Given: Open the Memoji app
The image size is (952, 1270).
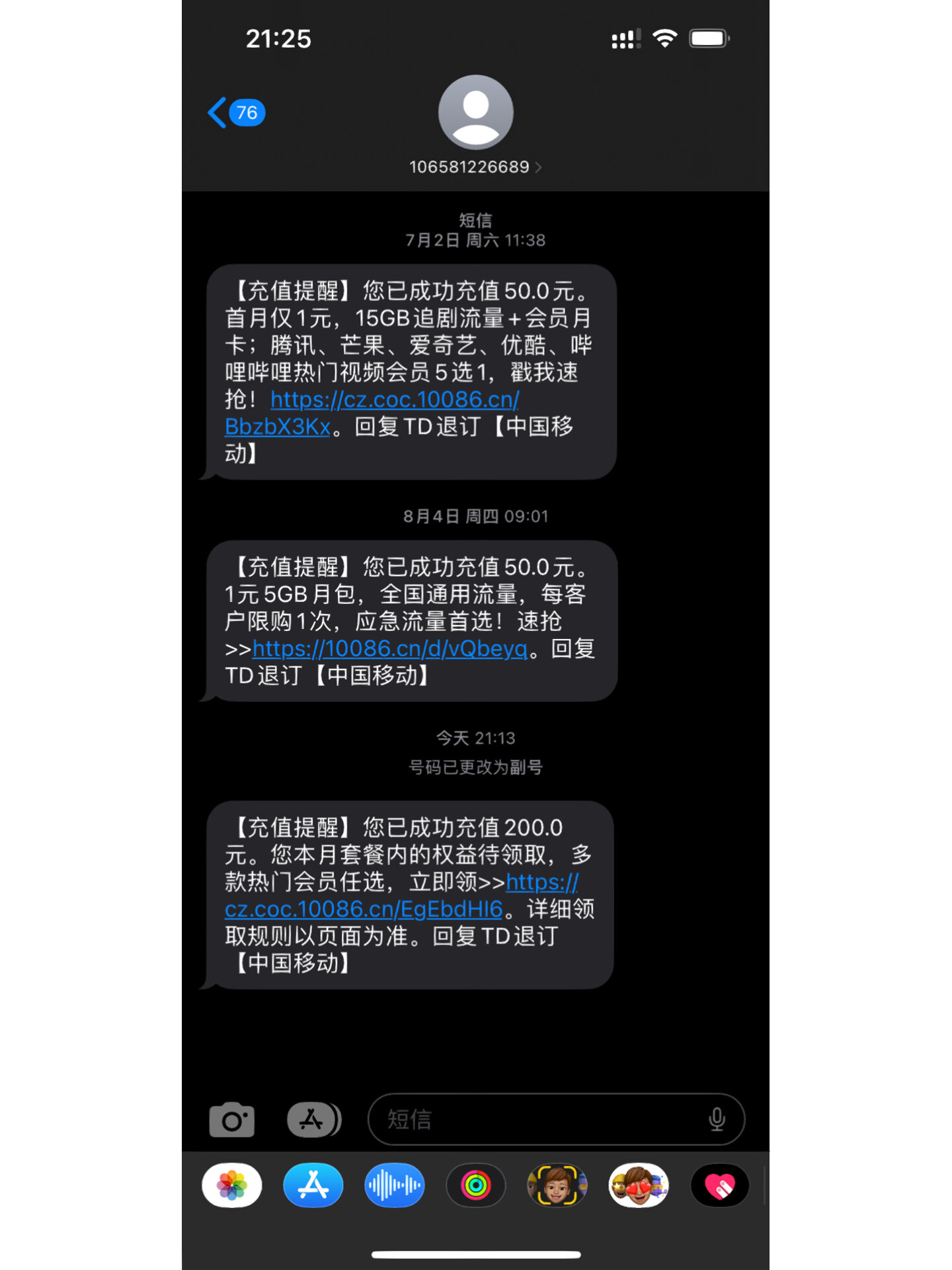Looking at the screenshot, I should [557, 1185].
